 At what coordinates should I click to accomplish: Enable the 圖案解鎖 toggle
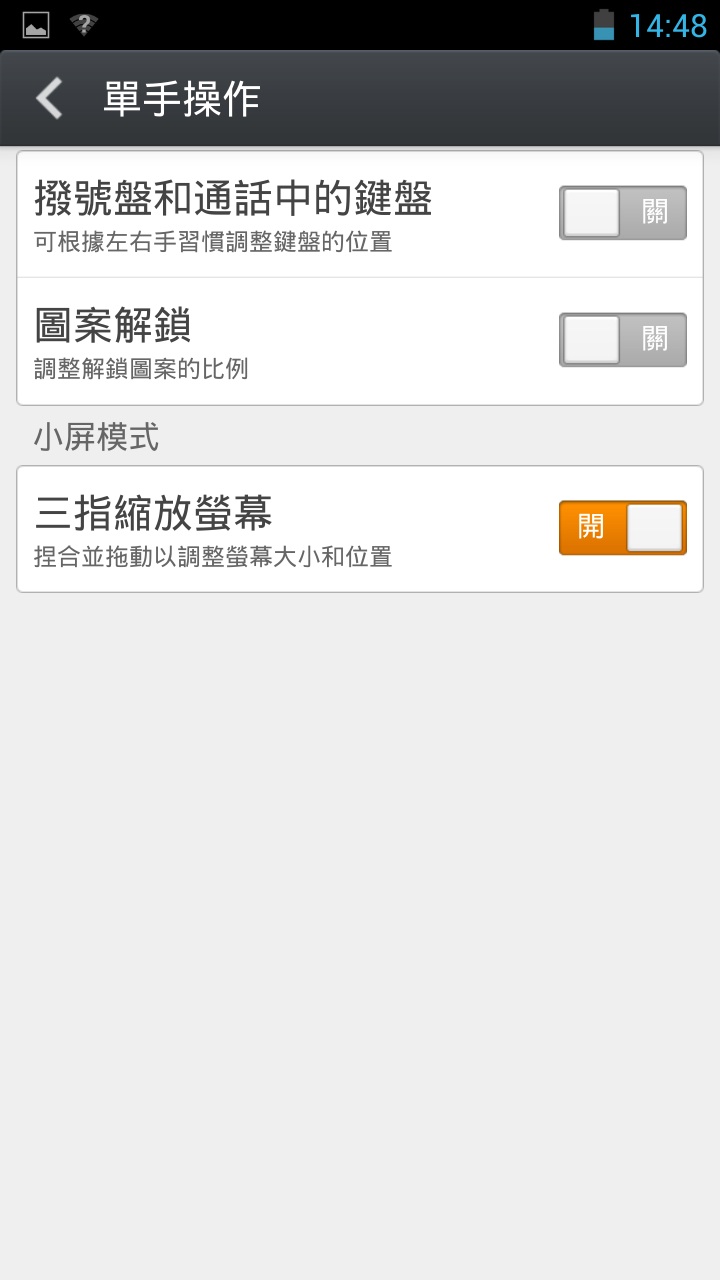623,340
